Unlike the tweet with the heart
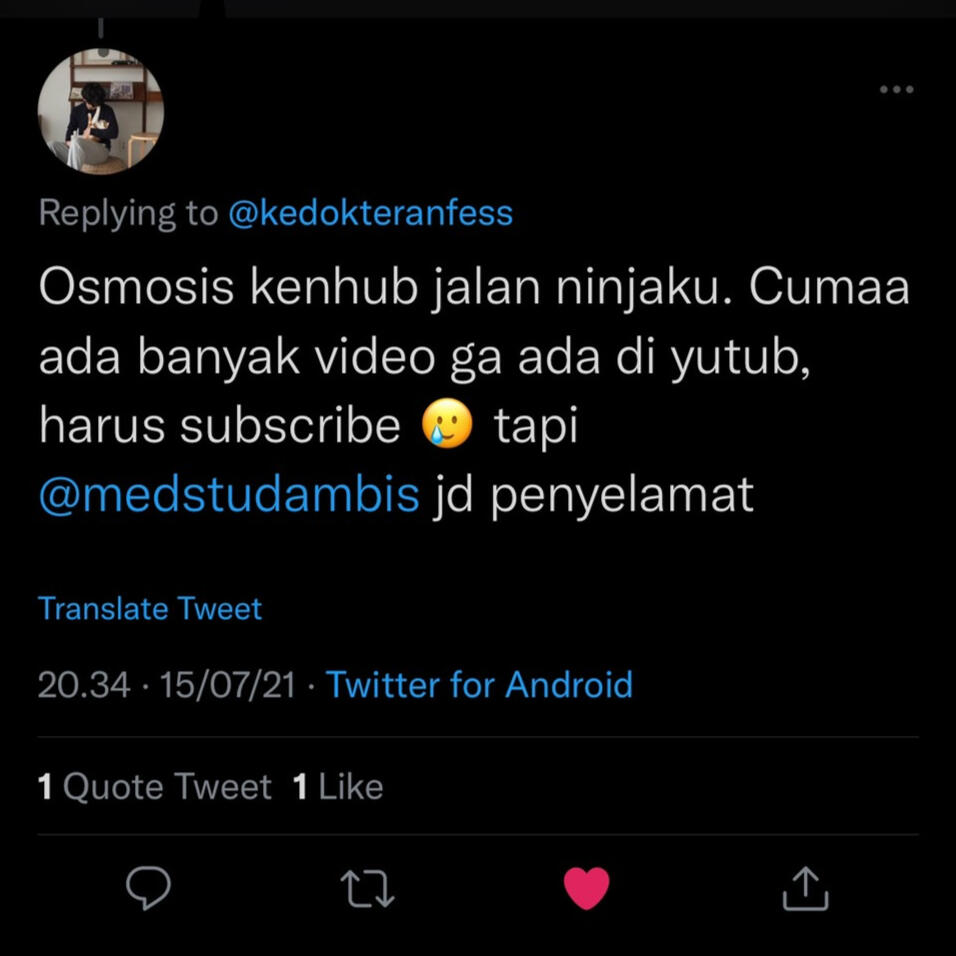Image resolution: width=956 pixels, height=956 pixels. (587, 887)
